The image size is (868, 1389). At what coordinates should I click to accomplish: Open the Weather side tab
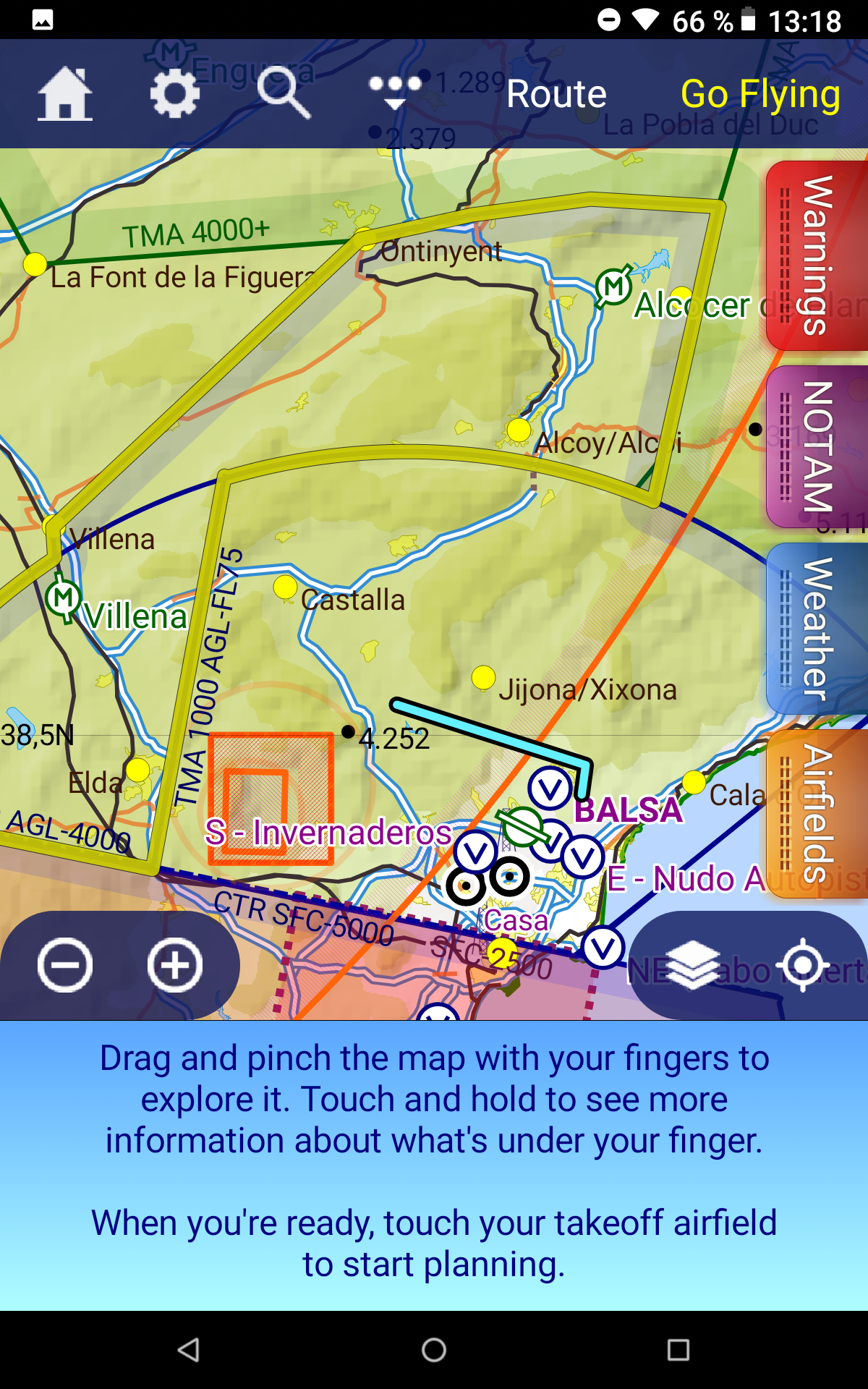817,629
